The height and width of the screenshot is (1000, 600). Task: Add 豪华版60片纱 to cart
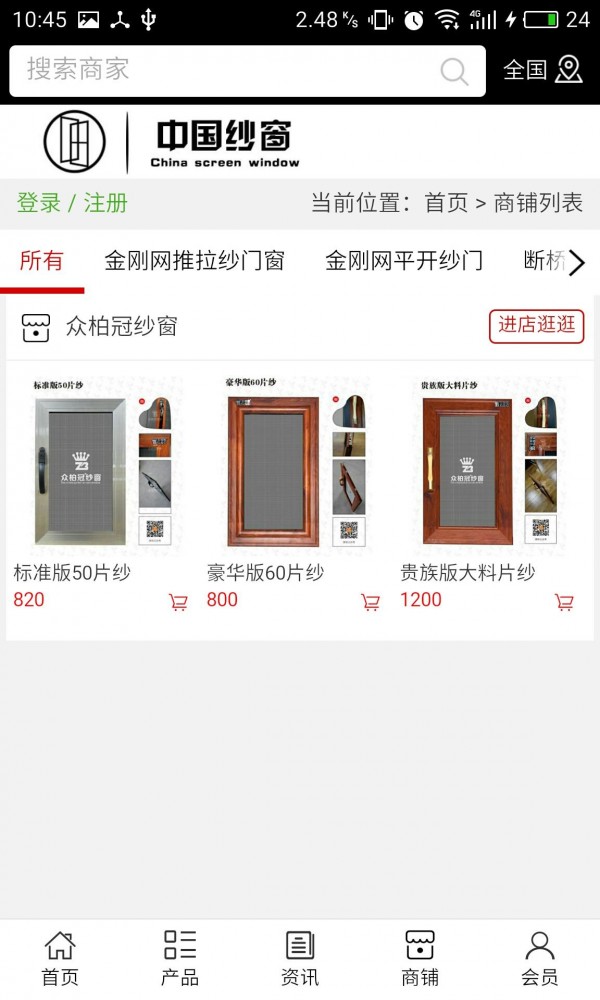pos(370,602)
